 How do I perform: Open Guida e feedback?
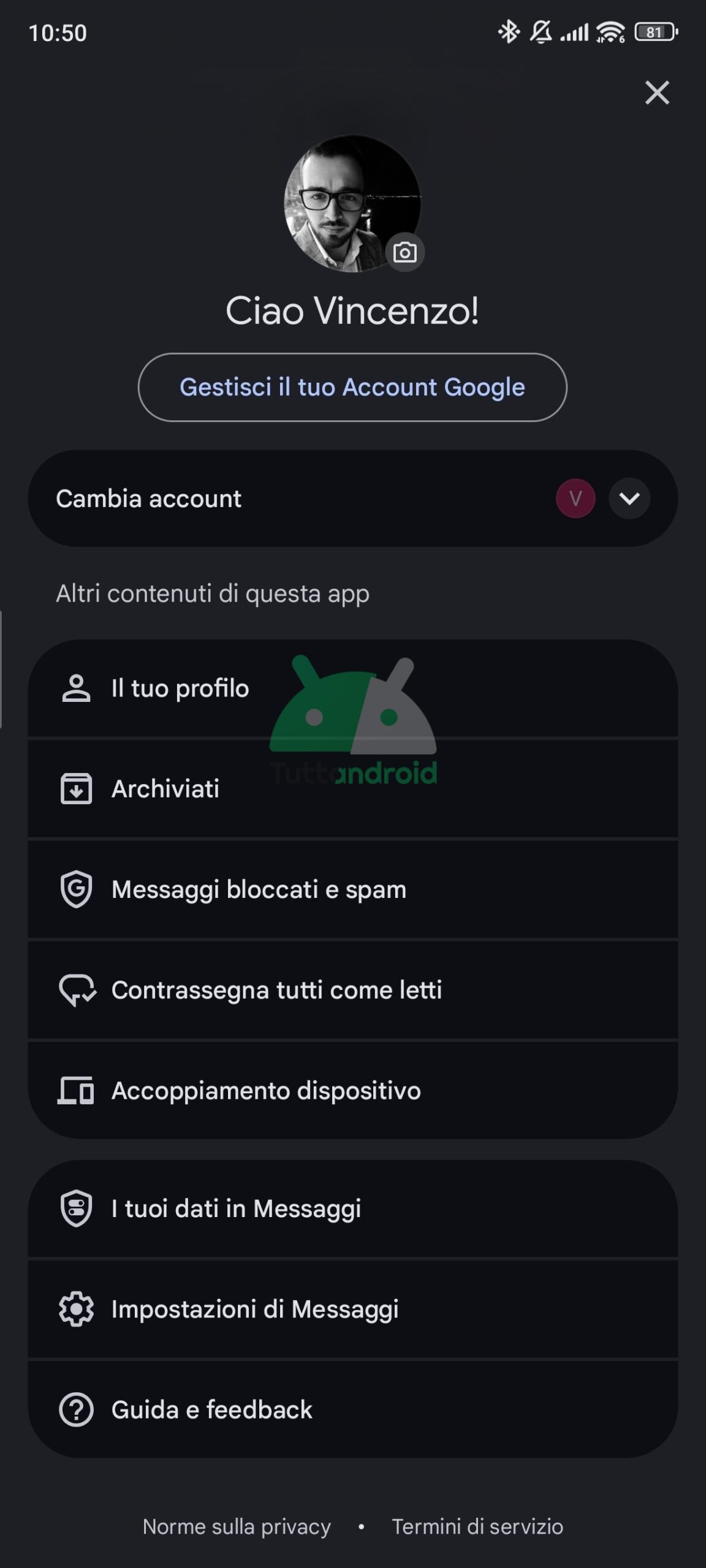click(x=352, y=1410)
